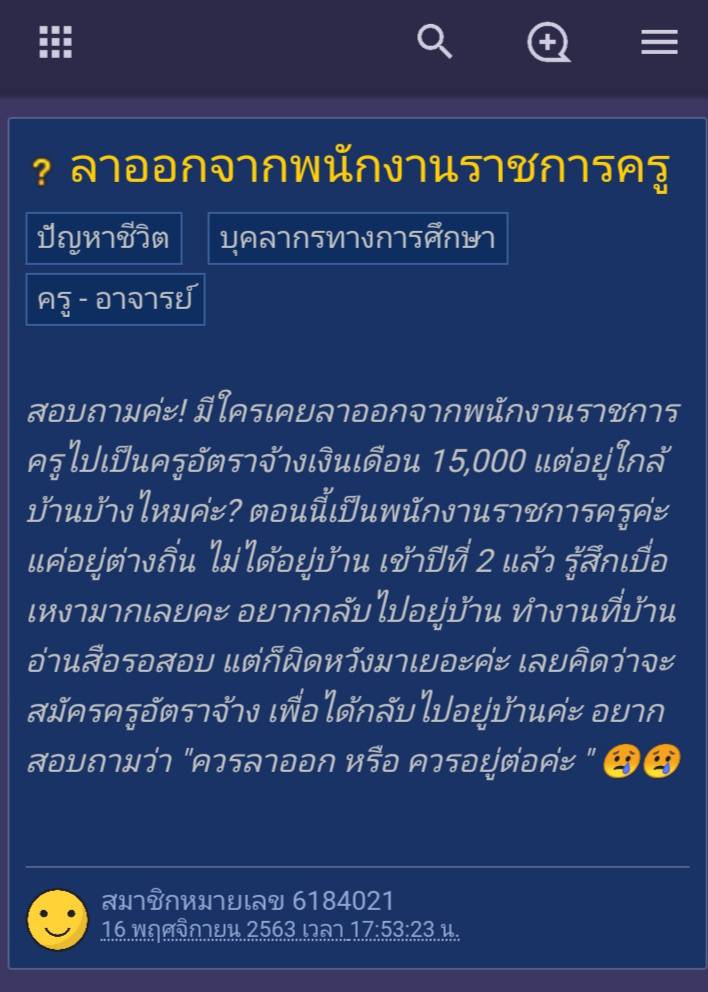
Task: Open the apps grid menu
Action: pos(56,42)
